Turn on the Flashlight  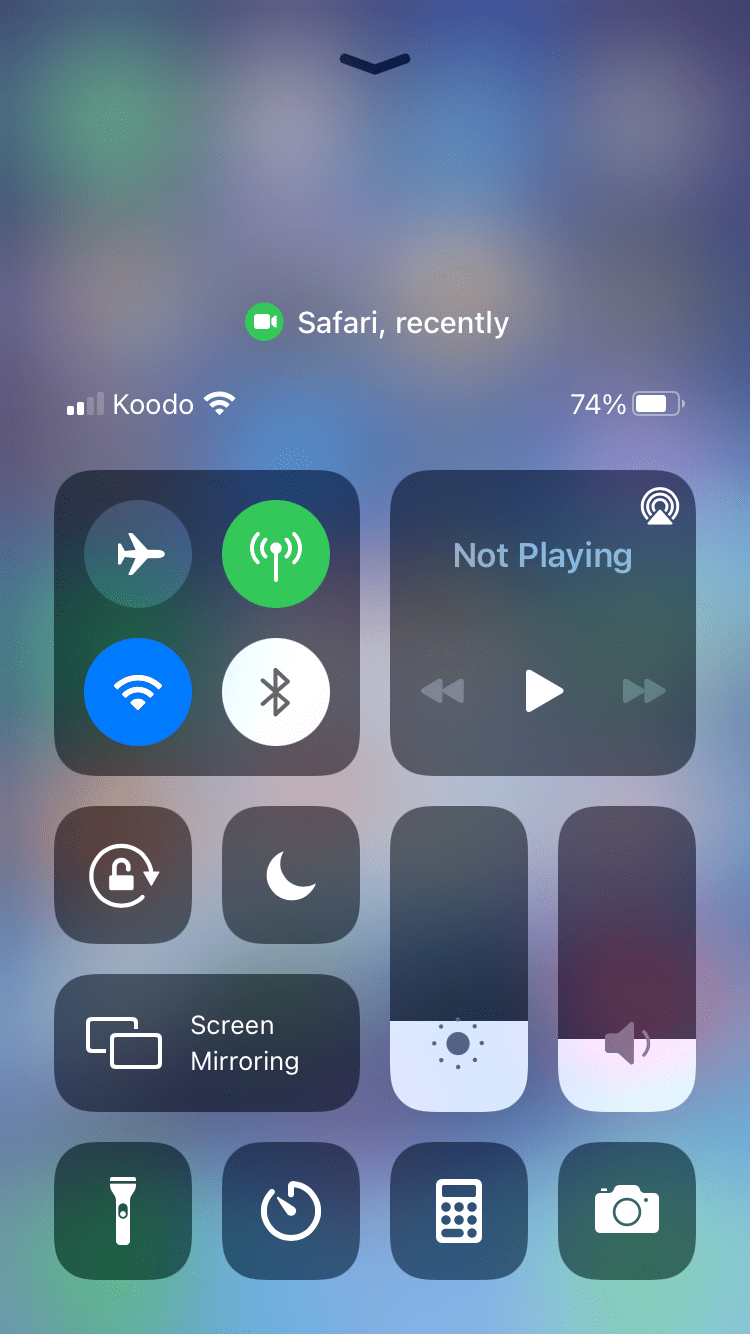pos(122,1210)
